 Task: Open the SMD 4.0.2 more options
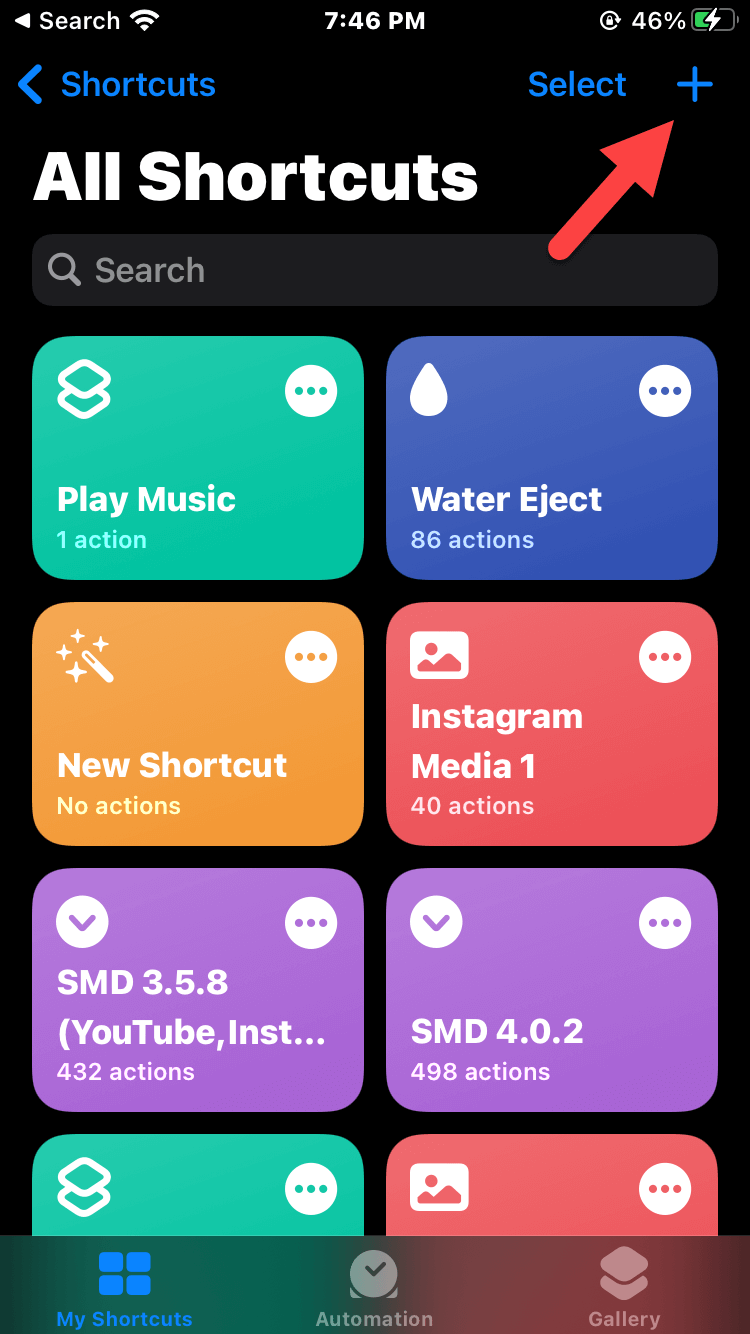(x=665, y=923)
